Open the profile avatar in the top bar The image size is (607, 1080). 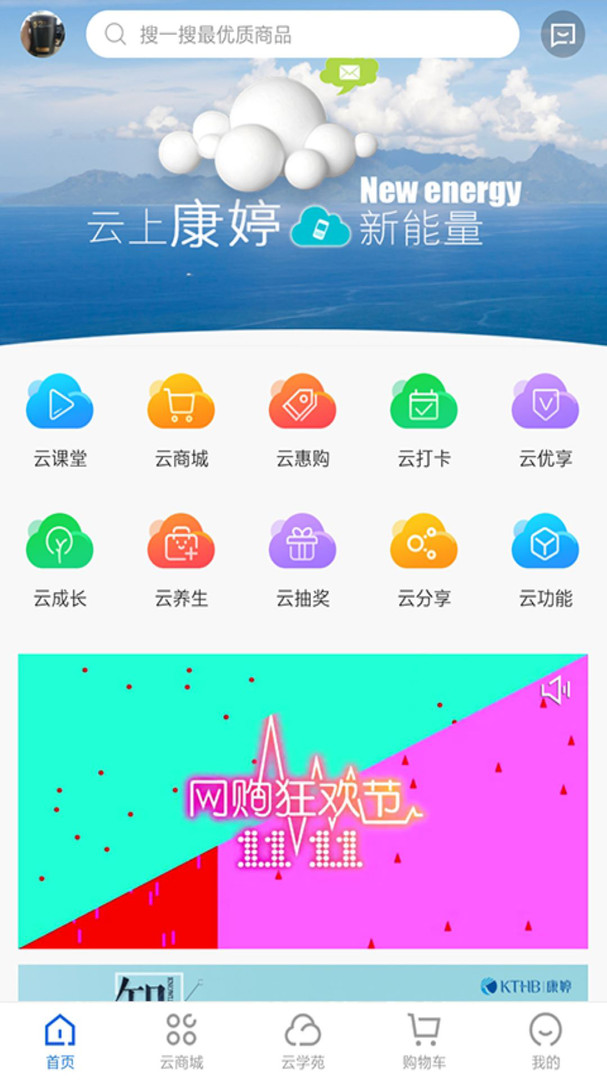coord(42,35)
